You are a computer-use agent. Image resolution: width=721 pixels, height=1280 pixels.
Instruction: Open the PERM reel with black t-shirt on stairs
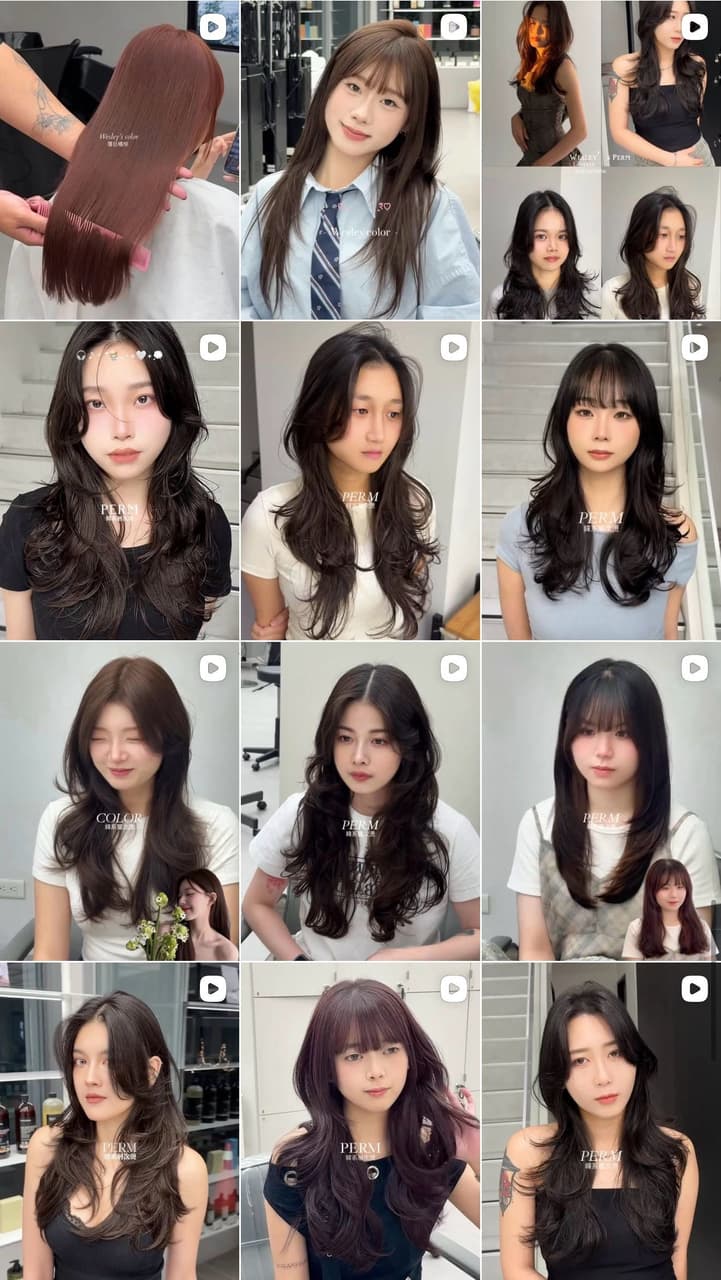tap(119, 480)
